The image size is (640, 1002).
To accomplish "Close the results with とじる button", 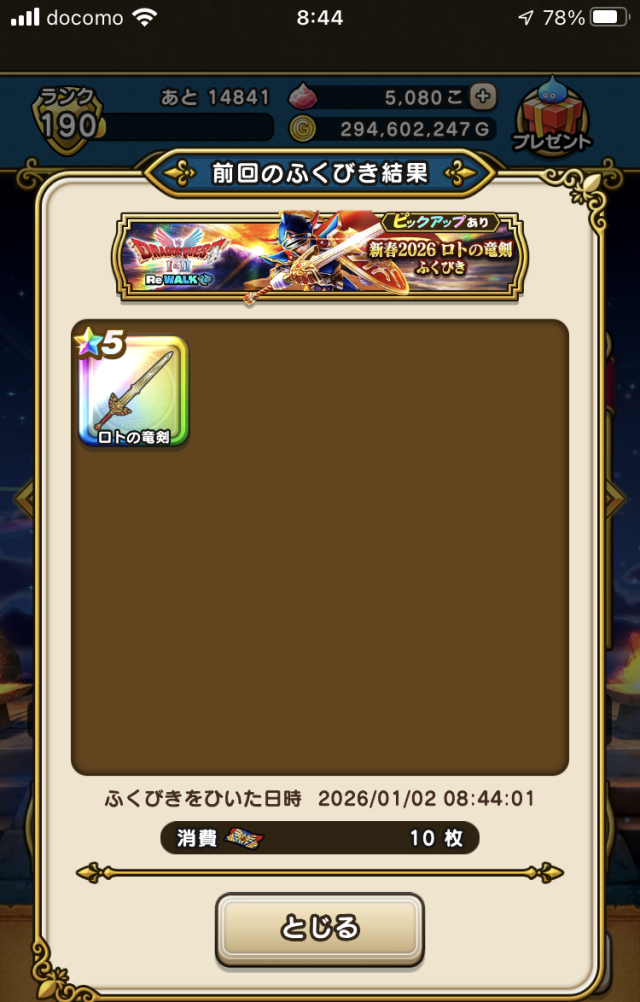I will pyautogui.click(x=320, y=928).
